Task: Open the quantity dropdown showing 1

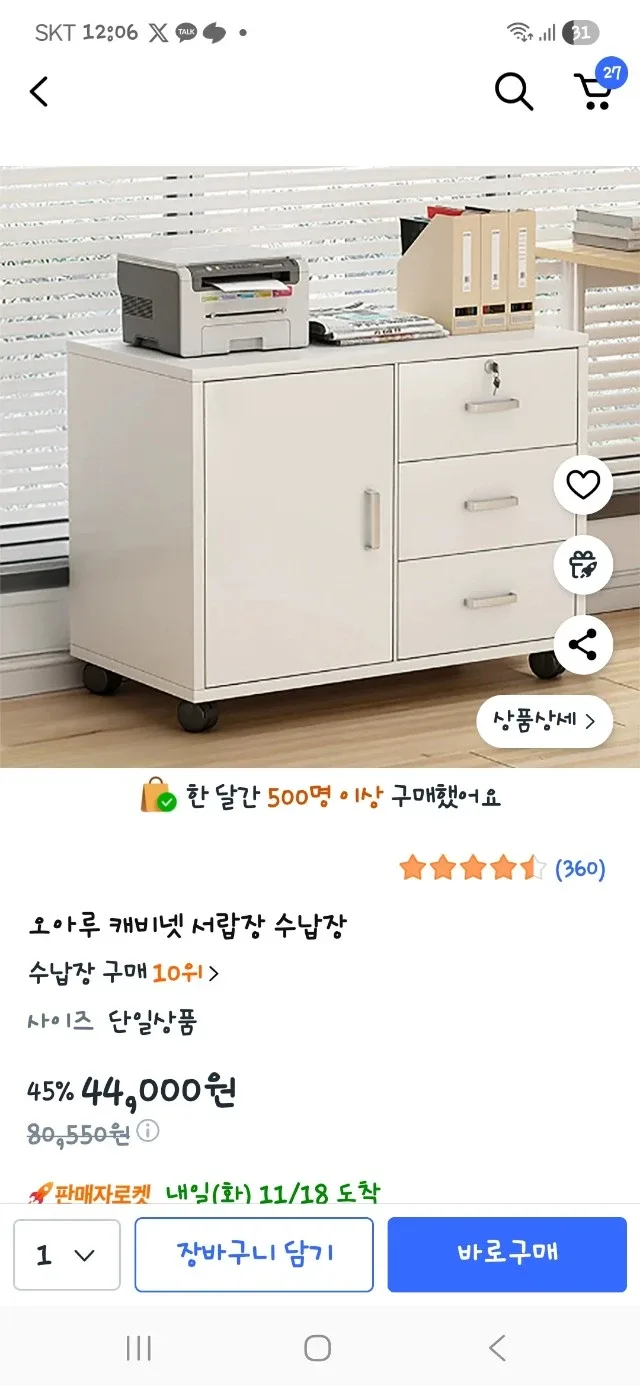Action: [67, 1255]
